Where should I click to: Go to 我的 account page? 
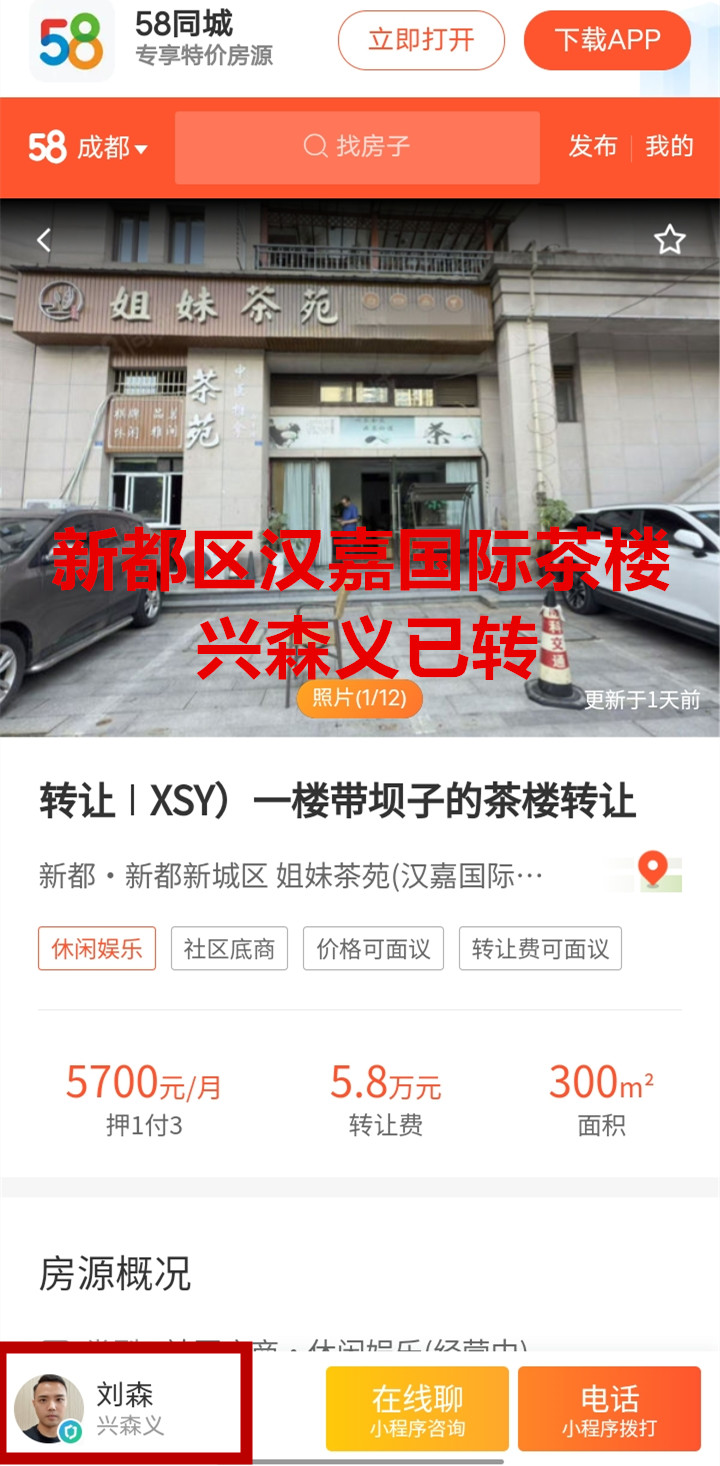click(x=669, y=147)
